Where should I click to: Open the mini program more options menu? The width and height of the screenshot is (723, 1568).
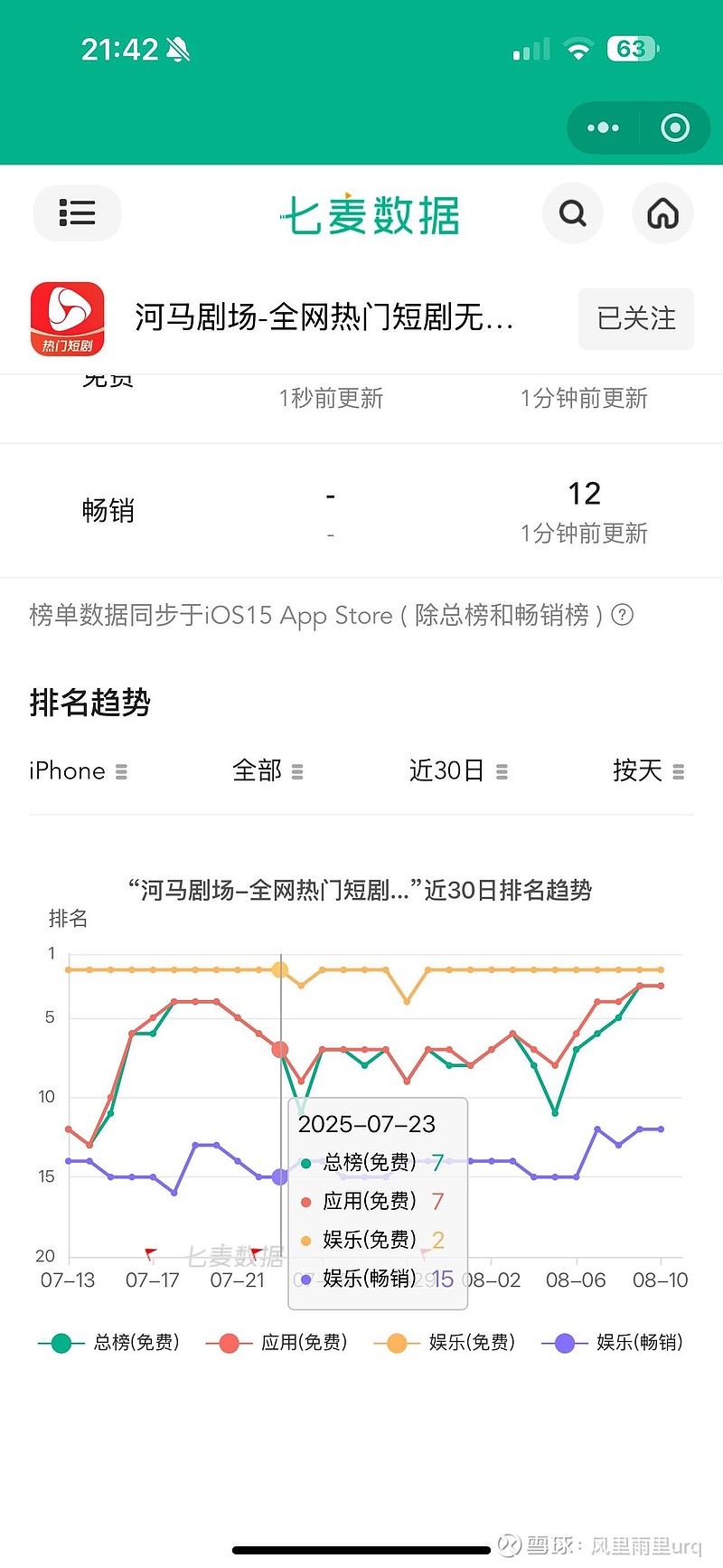point(603,128)
